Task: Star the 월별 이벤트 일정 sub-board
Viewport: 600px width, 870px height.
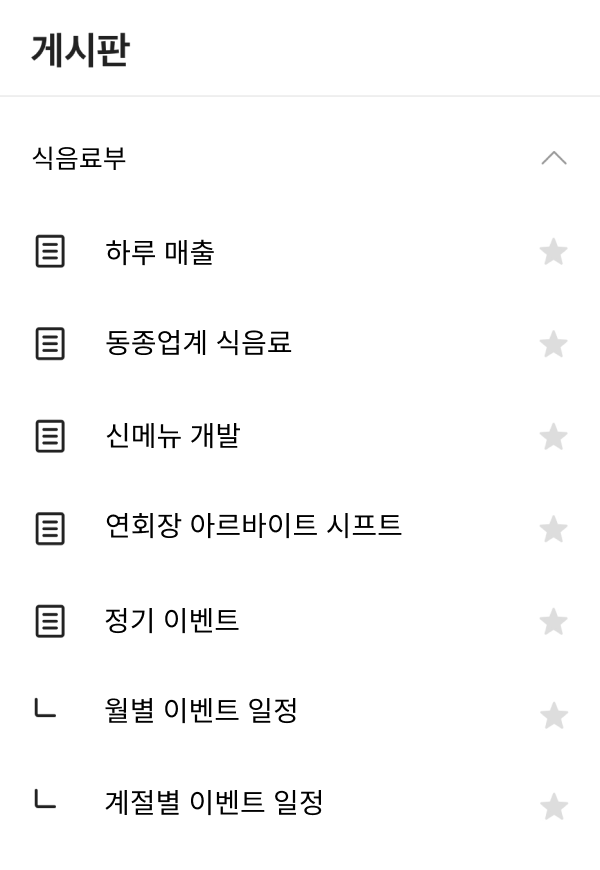Action: pos(553,715)
